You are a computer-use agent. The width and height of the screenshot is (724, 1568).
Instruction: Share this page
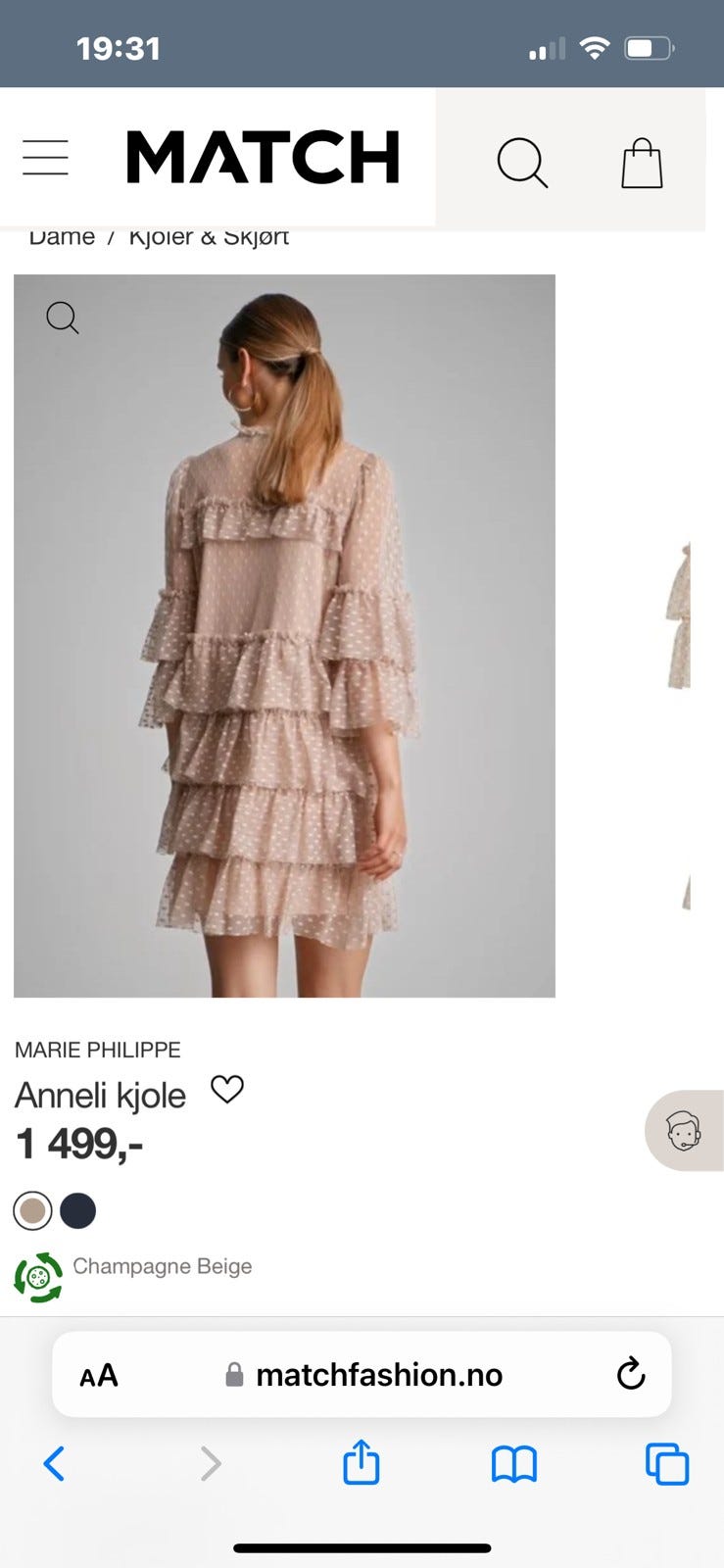click(x=362, y=1462)
